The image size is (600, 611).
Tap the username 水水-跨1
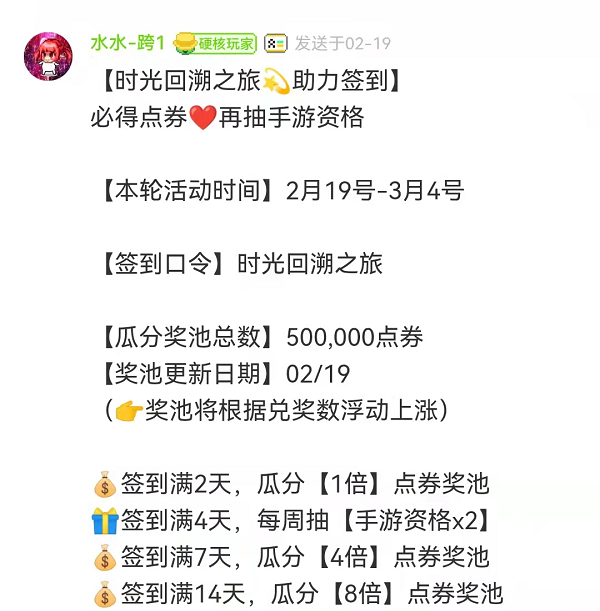127,43
